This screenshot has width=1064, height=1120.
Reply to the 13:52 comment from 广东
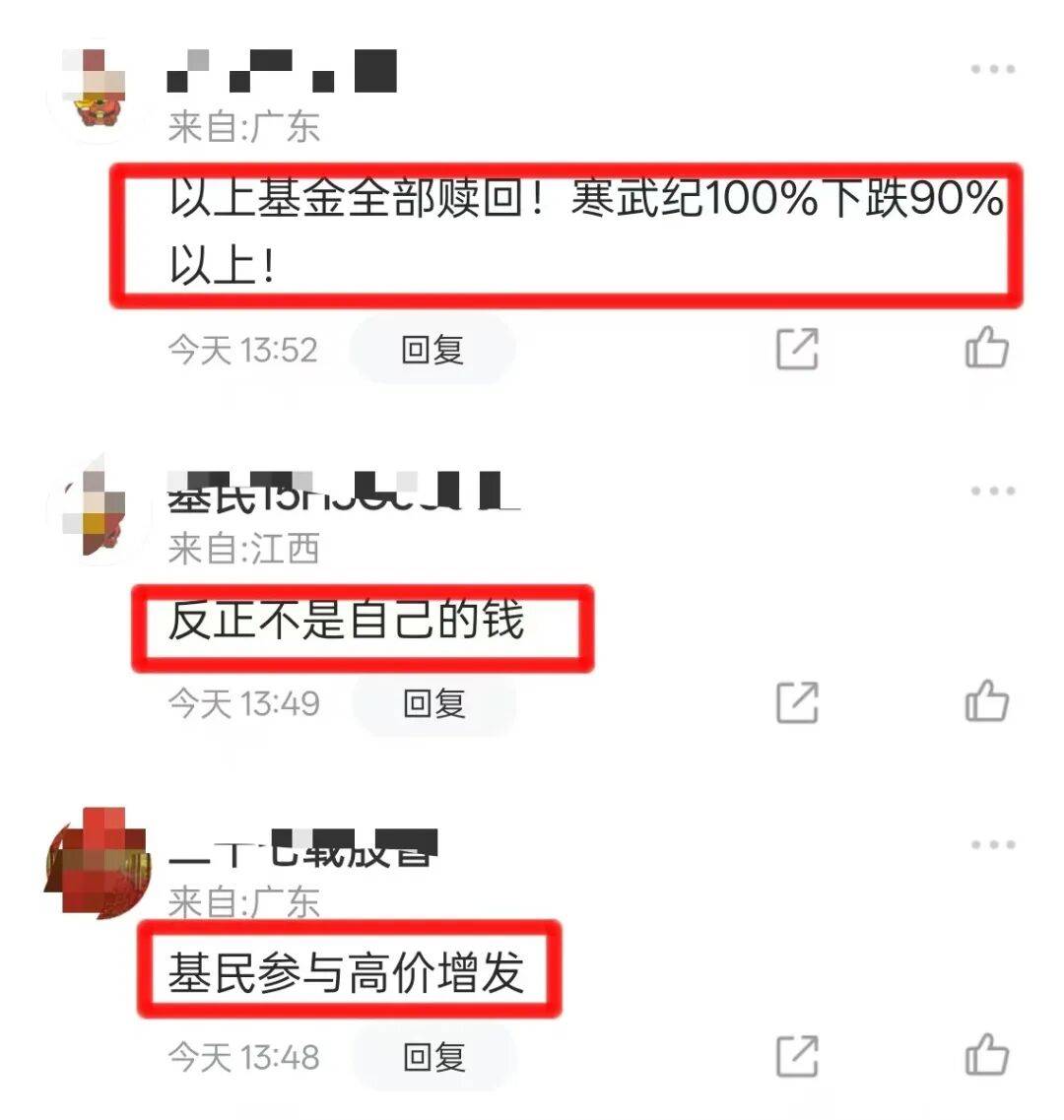pyautogui.click(x=432, y=350)
